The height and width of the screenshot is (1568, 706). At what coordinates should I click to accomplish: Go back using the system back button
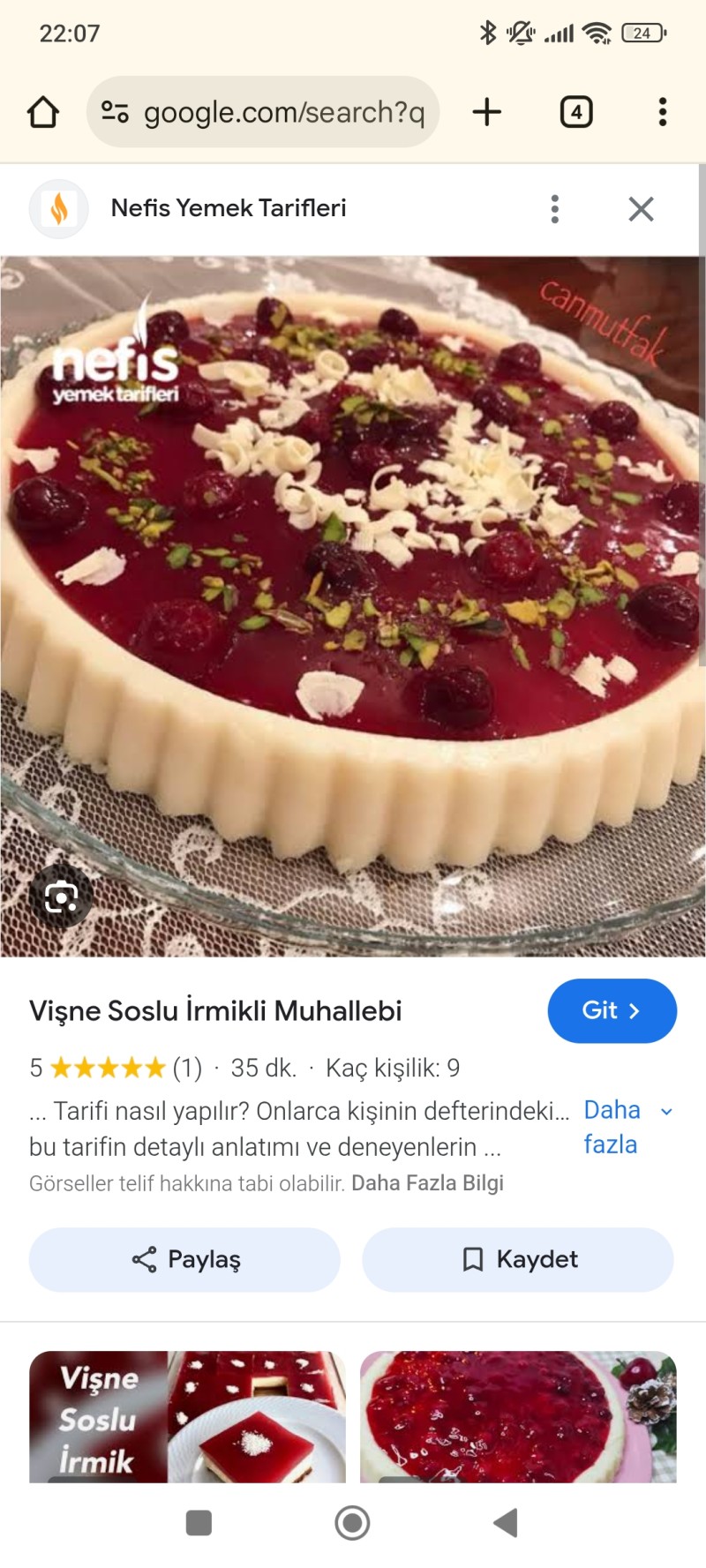[506, 1523]
